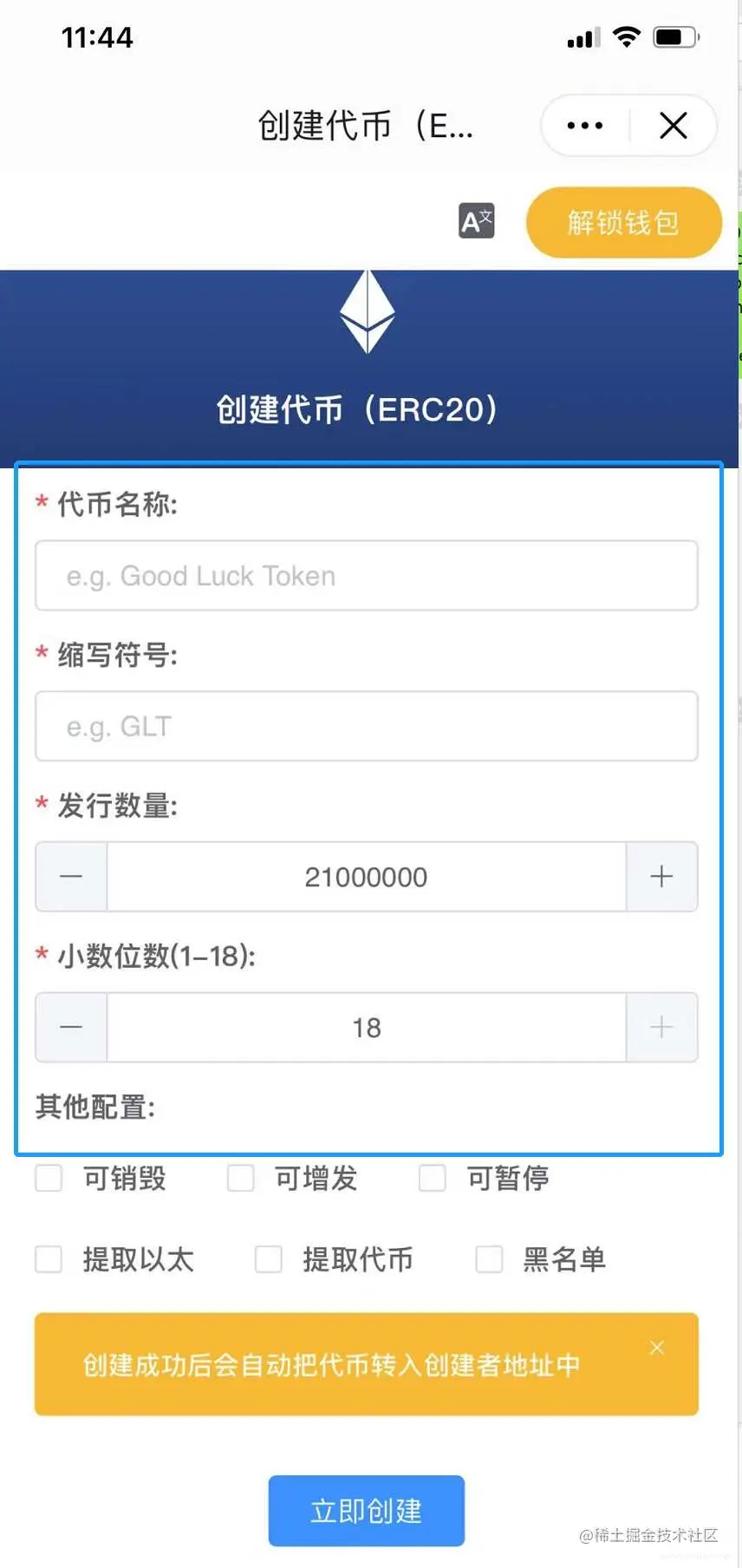Edit the 小数位数 number field

[x=366, y=1028]
